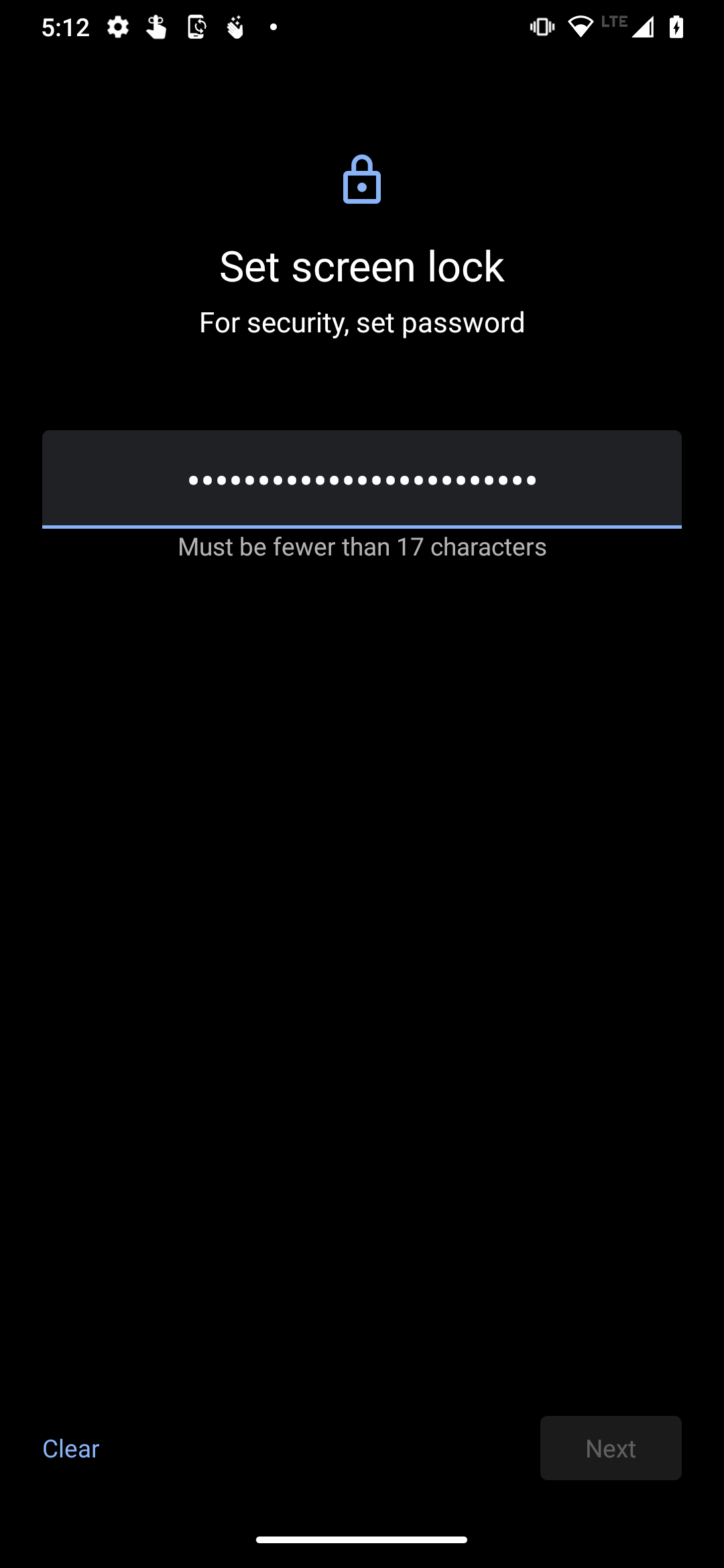Tap the Next button

(611, 1448)
